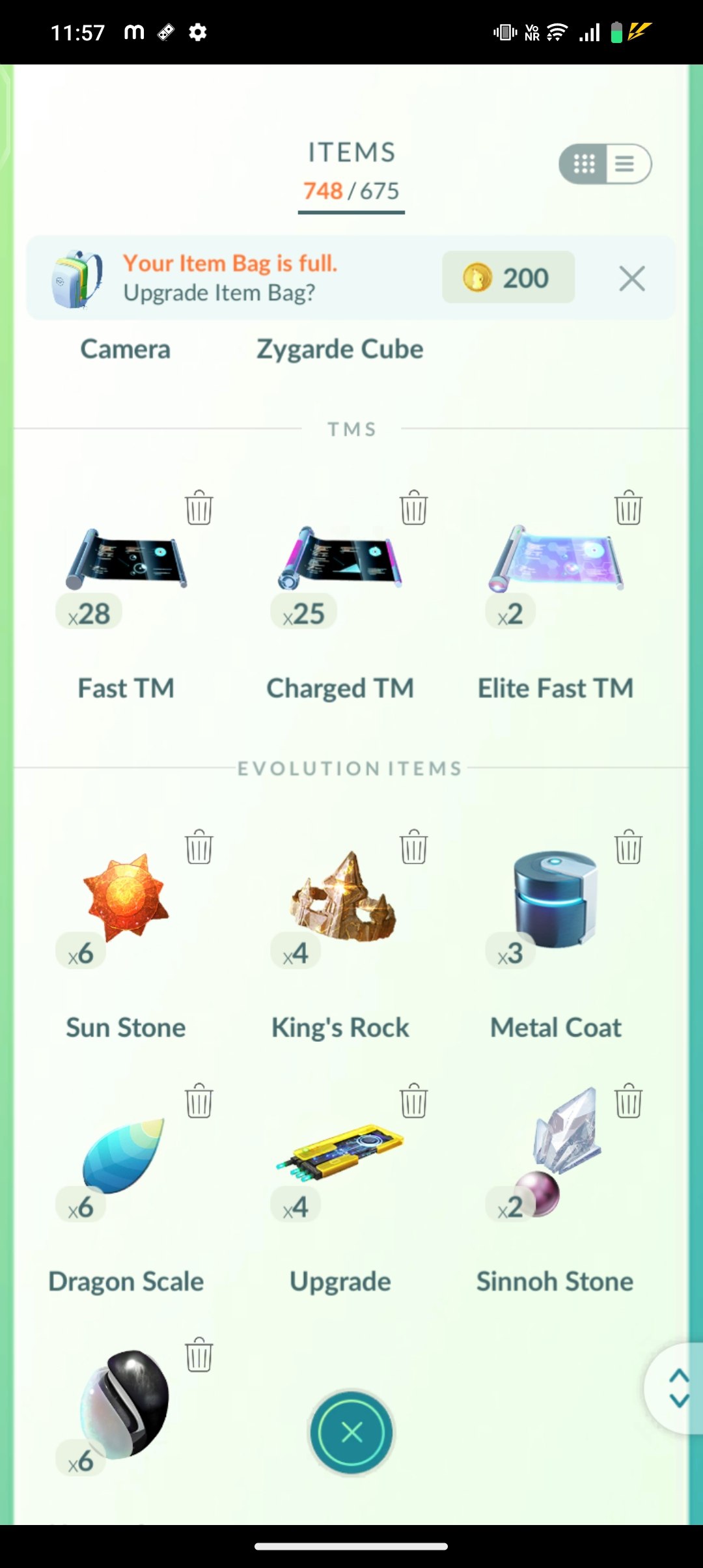Remove King's Rock using its trash icon
The height and width of the screenshot is (1568, 703).
(x=413, y=847)
